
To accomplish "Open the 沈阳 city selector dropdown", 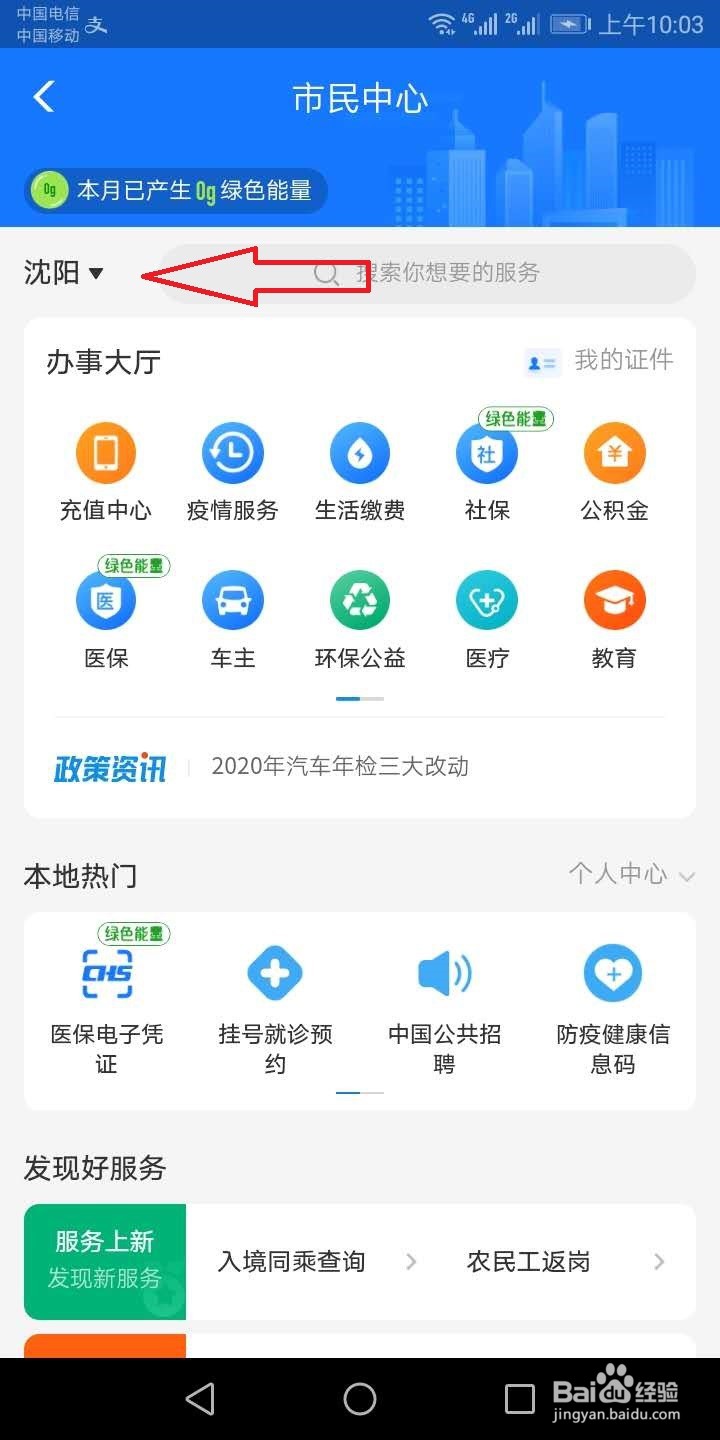I will pyautogui.click(x=62, y=272).
